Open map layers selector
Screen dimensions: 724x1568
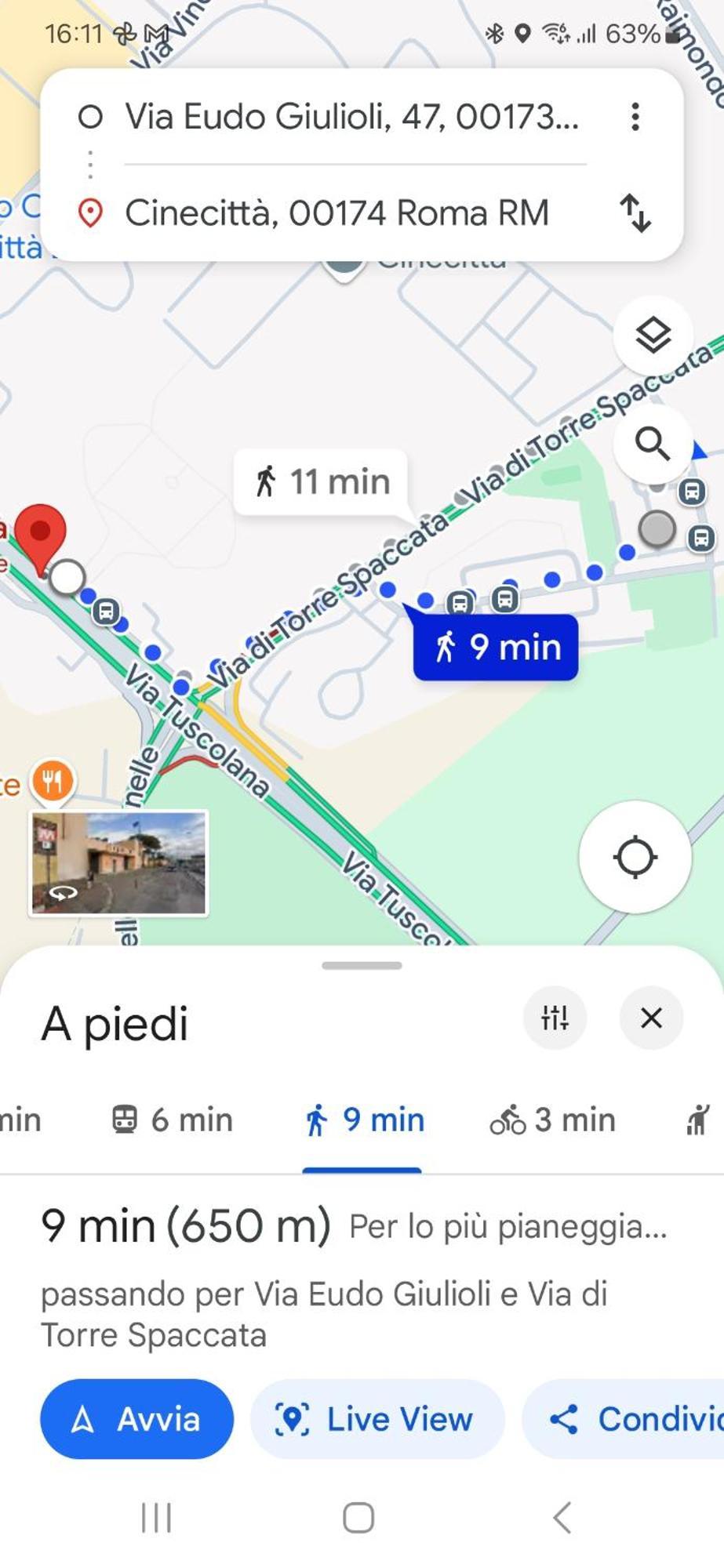coord(653,336)
